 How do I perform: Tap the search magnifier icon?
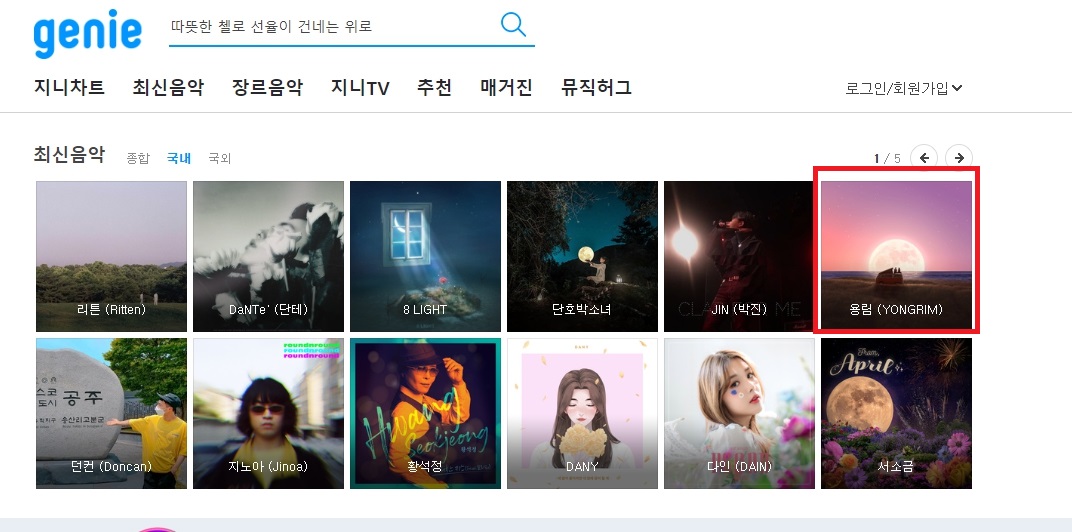[x=513, y=25]
